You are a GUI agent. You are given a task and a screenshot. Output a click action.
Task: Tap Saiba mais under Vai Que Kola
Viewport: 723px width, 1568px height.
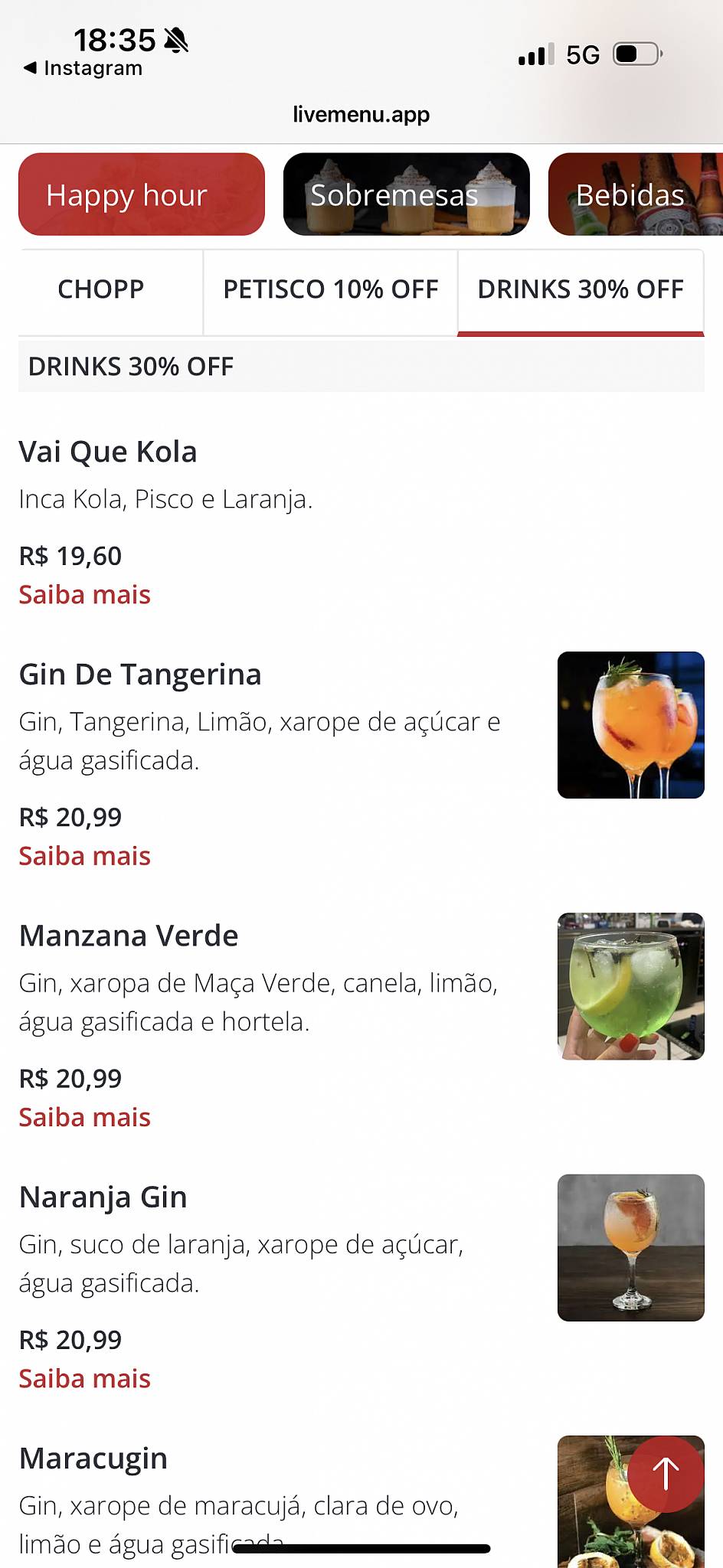point(84,595)
